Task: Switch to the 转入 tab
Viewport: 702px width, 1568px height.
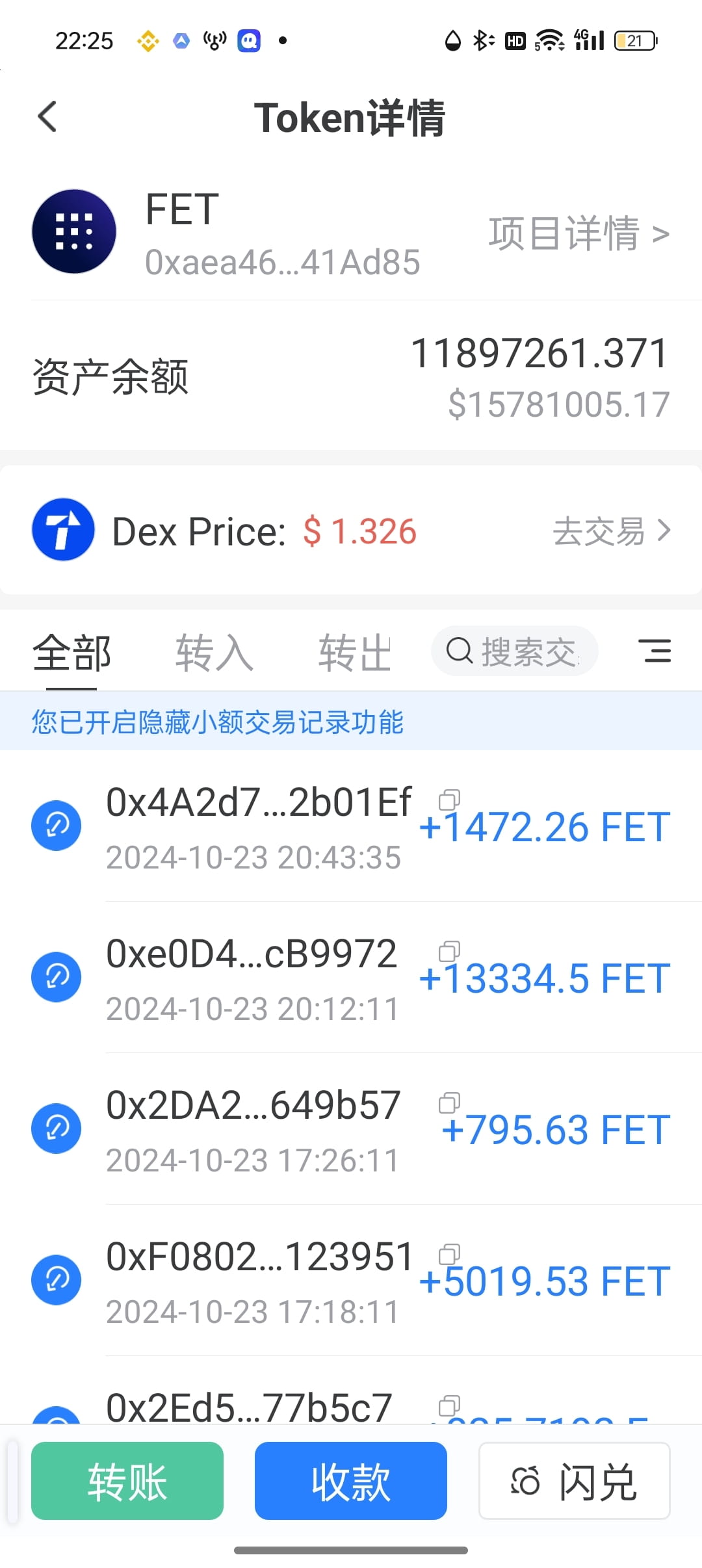Action: point(214,653)
